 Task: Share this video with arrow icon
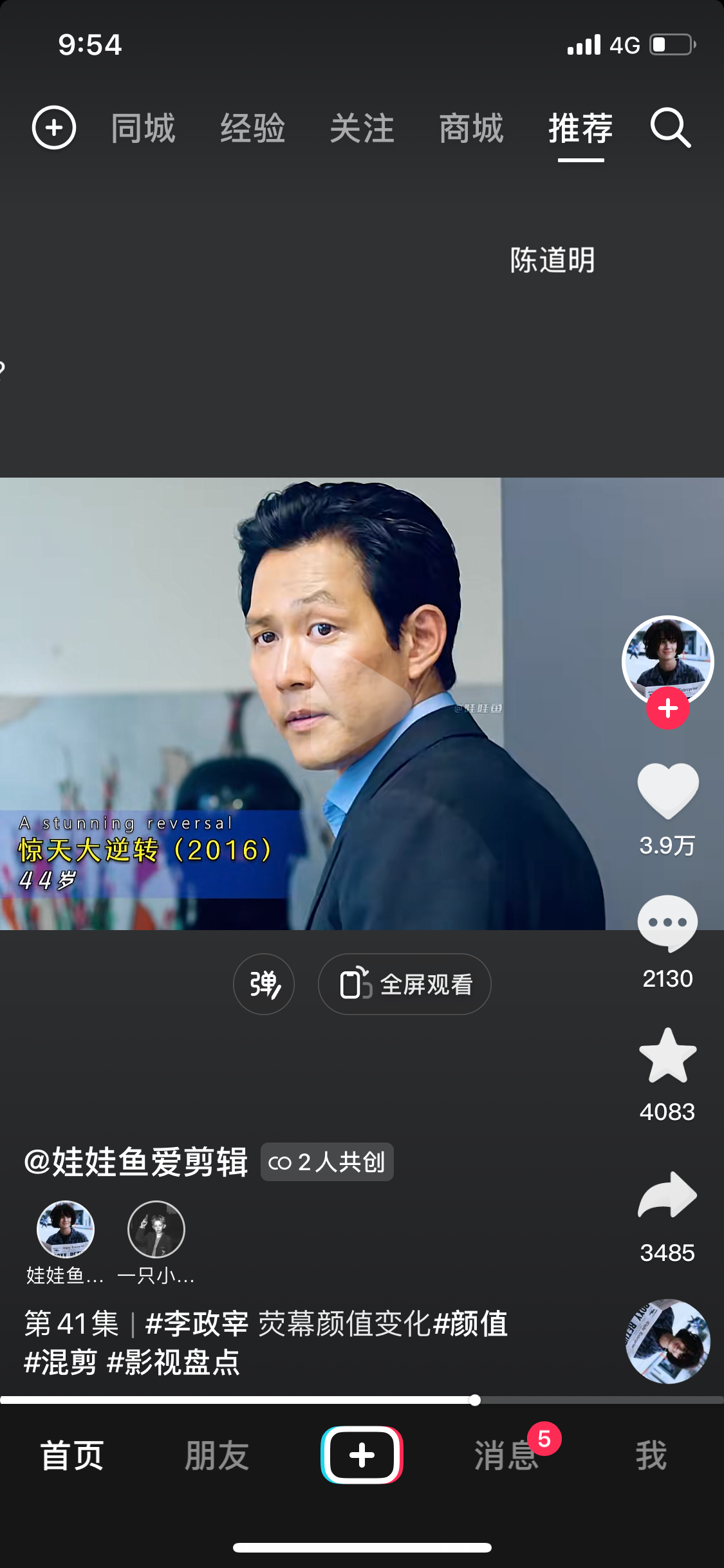pos(667,1195)
